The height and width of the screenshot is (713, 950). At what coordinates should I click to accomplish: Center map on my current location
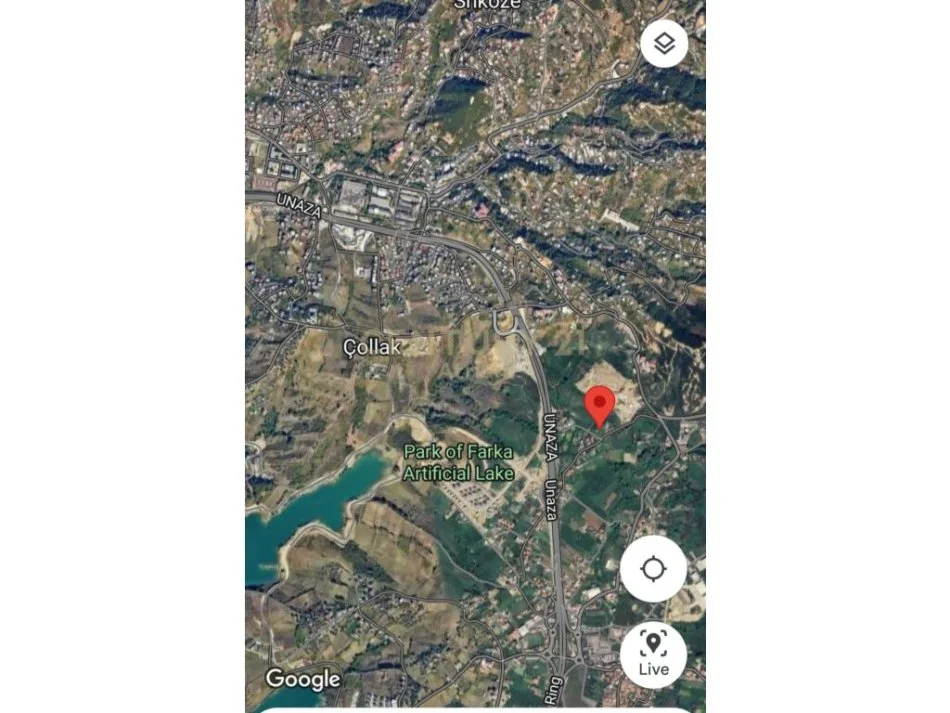[x=653, y=569]
